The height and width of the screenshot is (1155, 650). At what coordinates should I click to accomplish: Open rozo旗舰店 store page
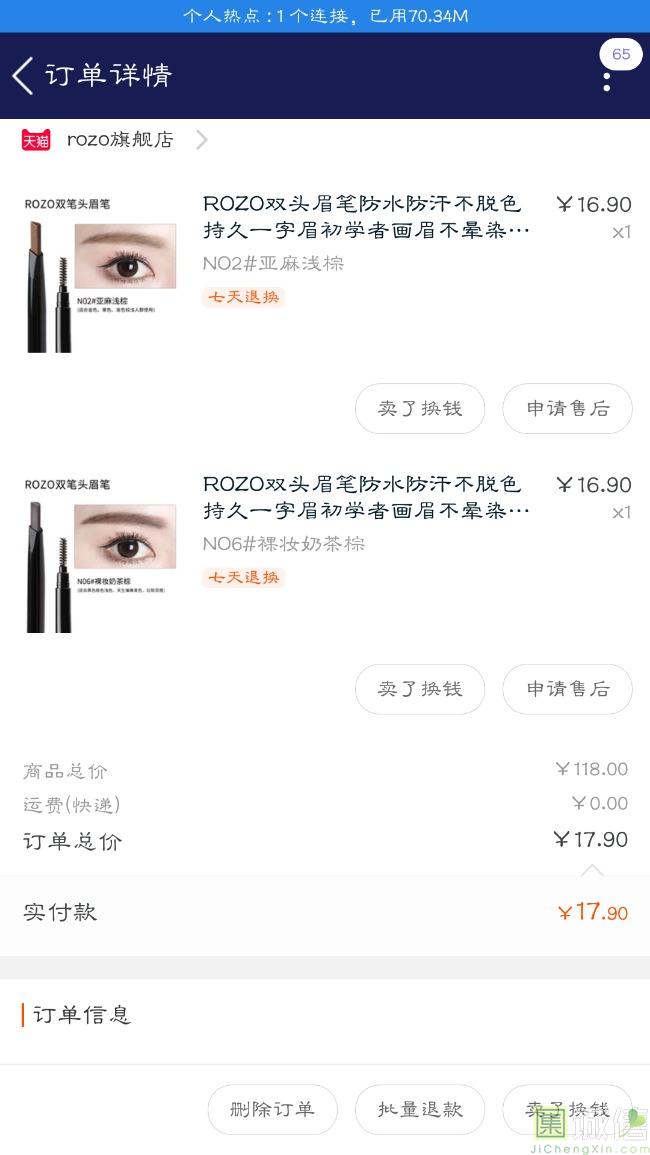click(x=120, y=140)
